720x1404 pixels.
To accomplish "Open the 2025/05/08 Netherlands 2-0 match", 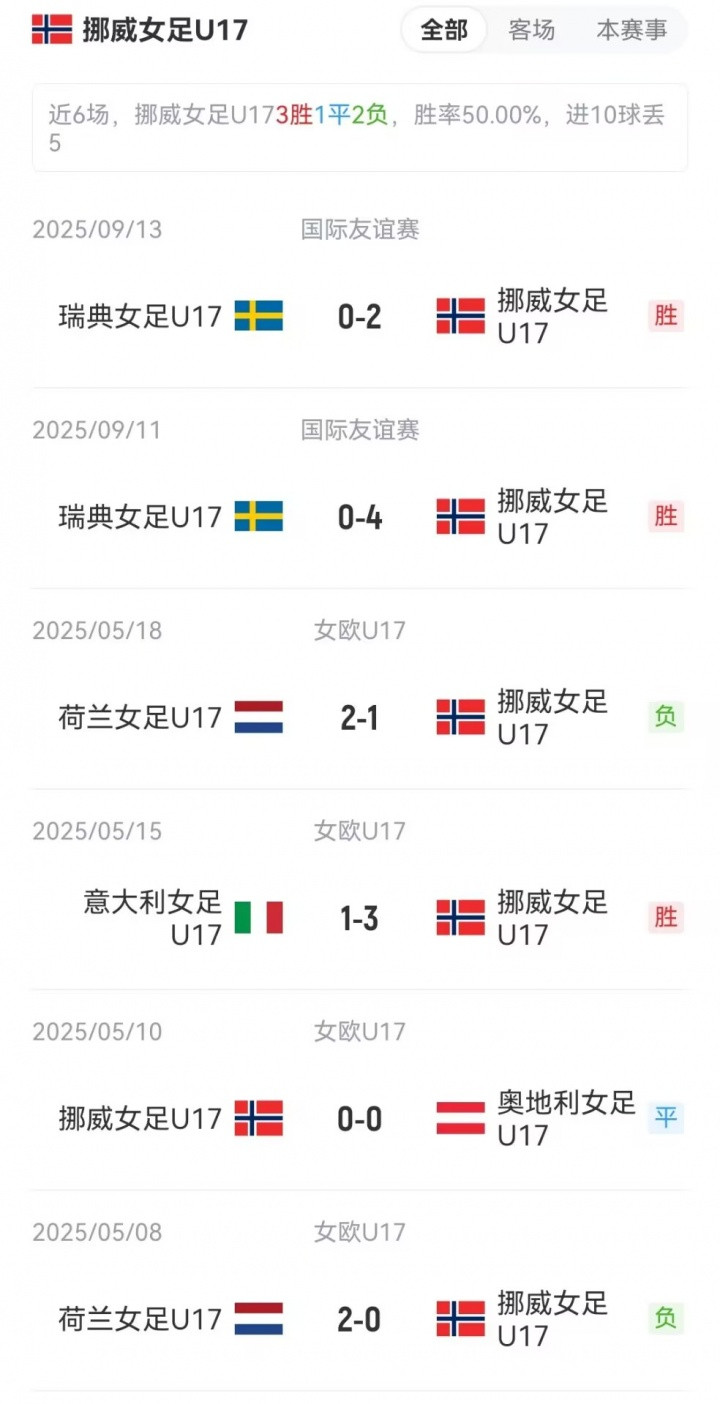I will coord(360,1319).
